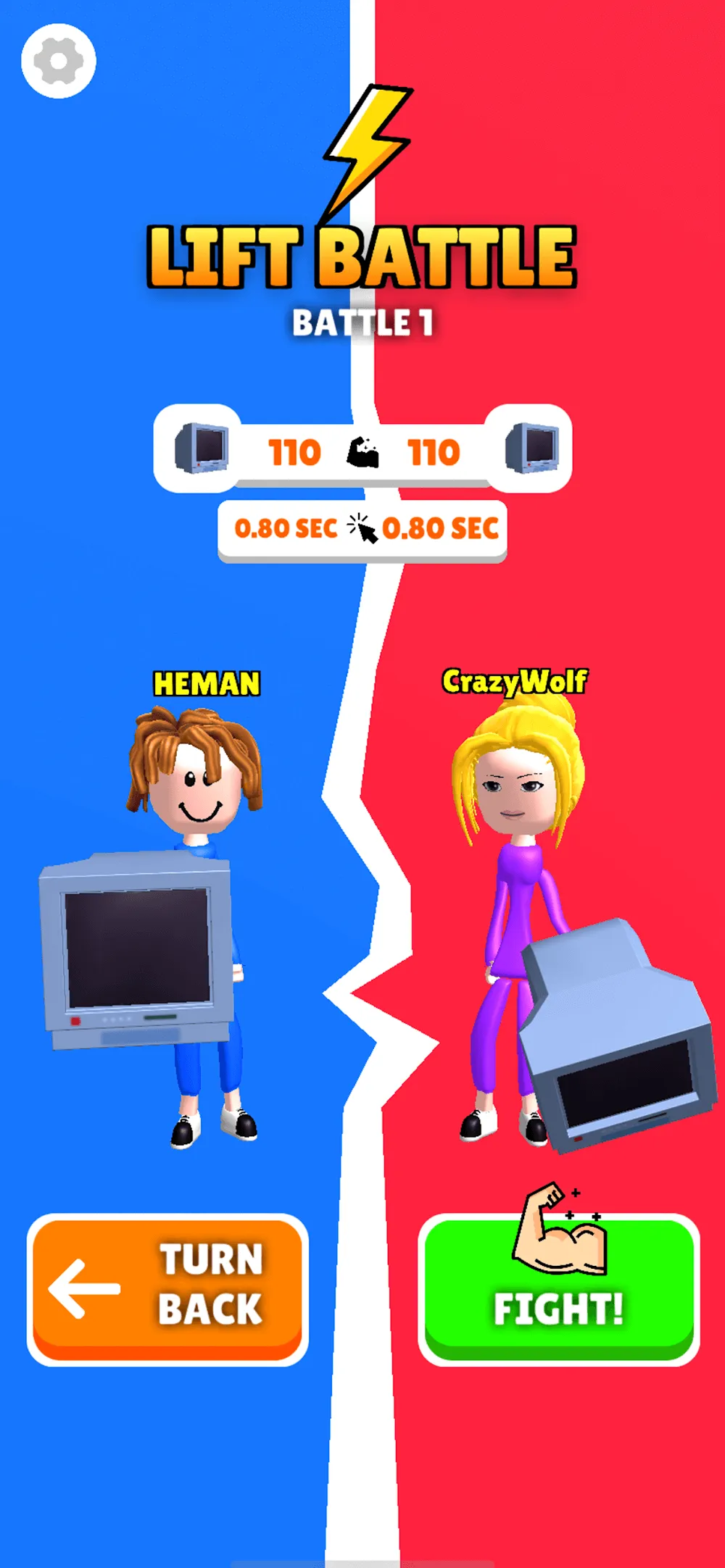Screen dimensions: 725x1568
Task: Open the settings gear
Action: (x=58, y=61)
